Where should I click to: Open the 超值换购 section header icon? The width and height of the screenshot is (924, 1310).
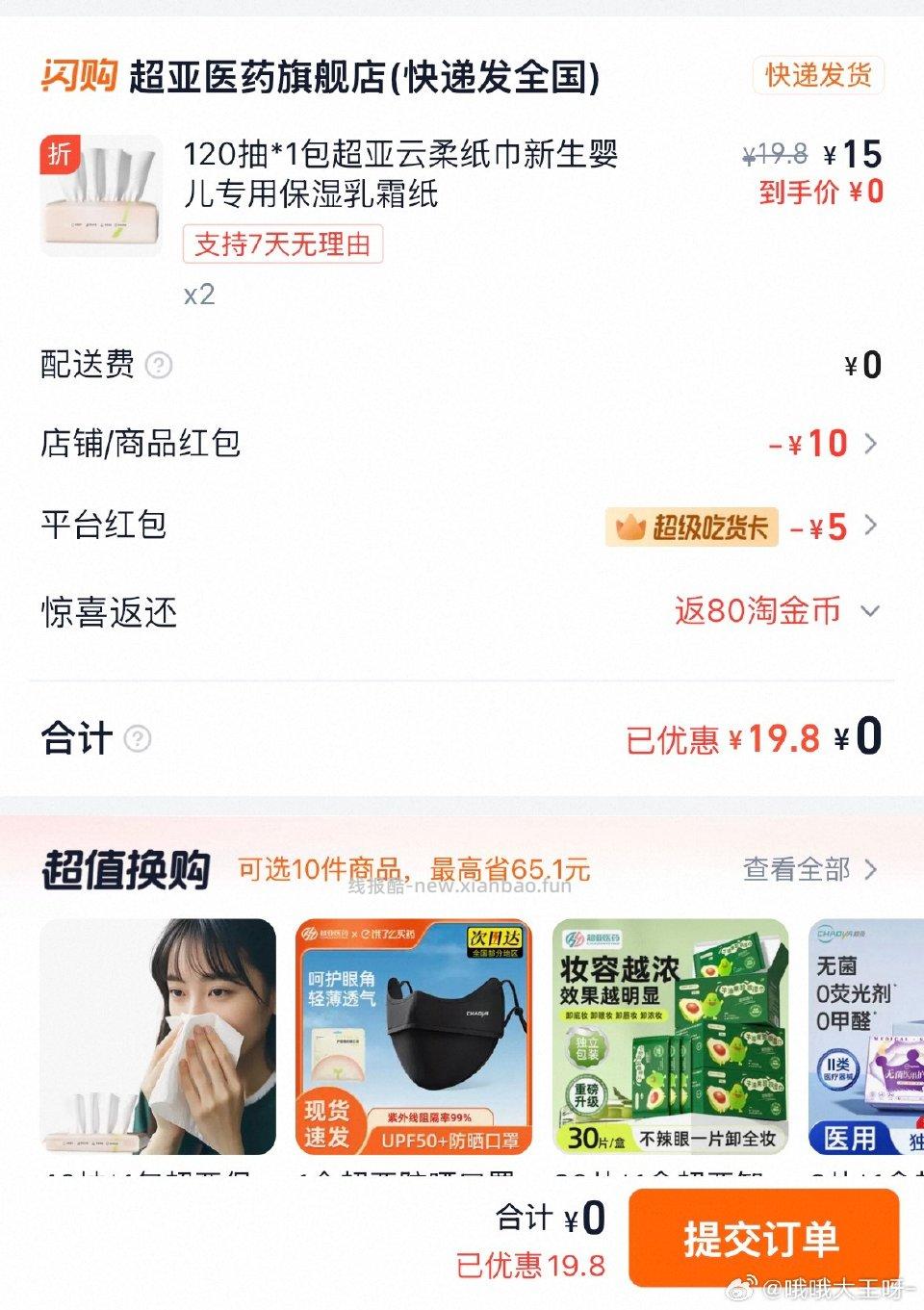125,869
